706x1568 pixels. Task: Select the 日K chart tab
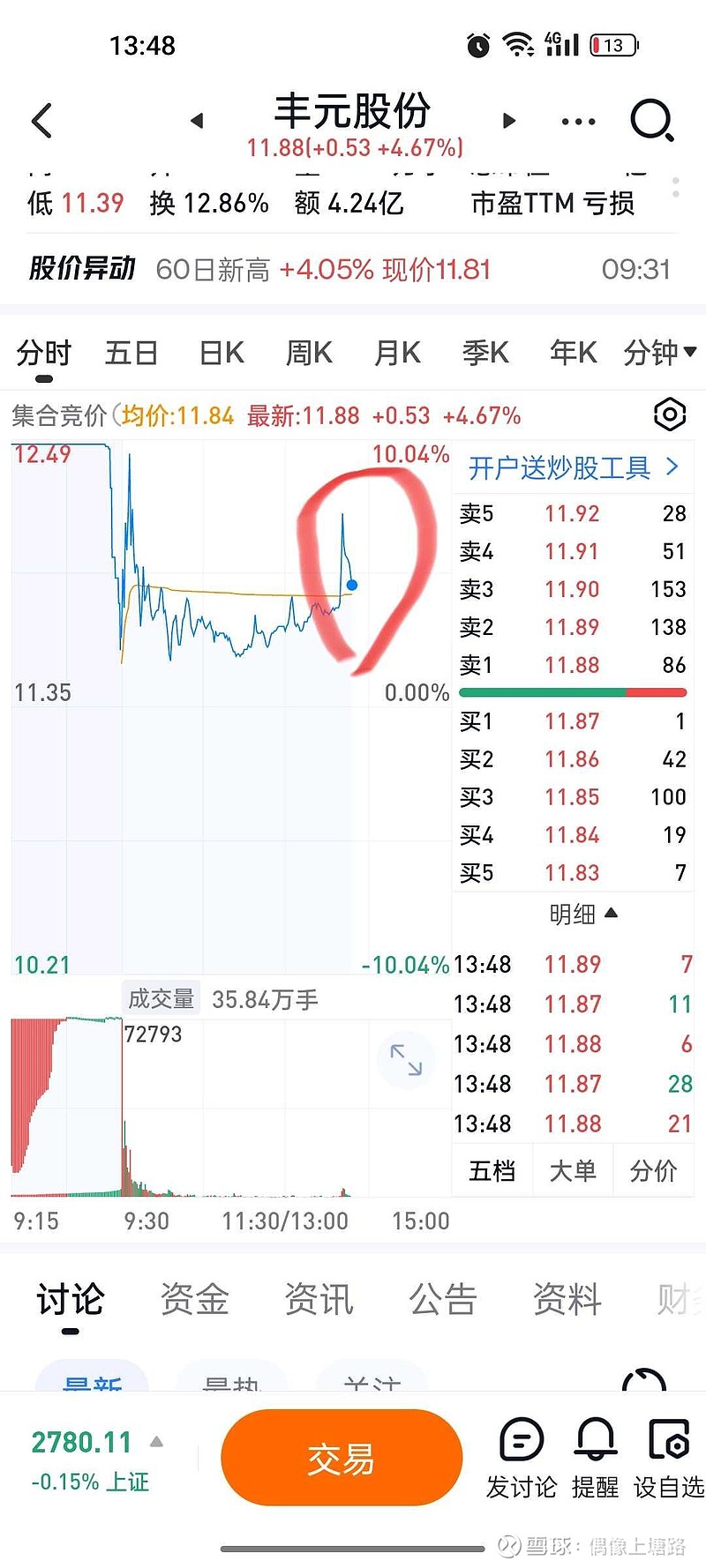tap(221, 354)
